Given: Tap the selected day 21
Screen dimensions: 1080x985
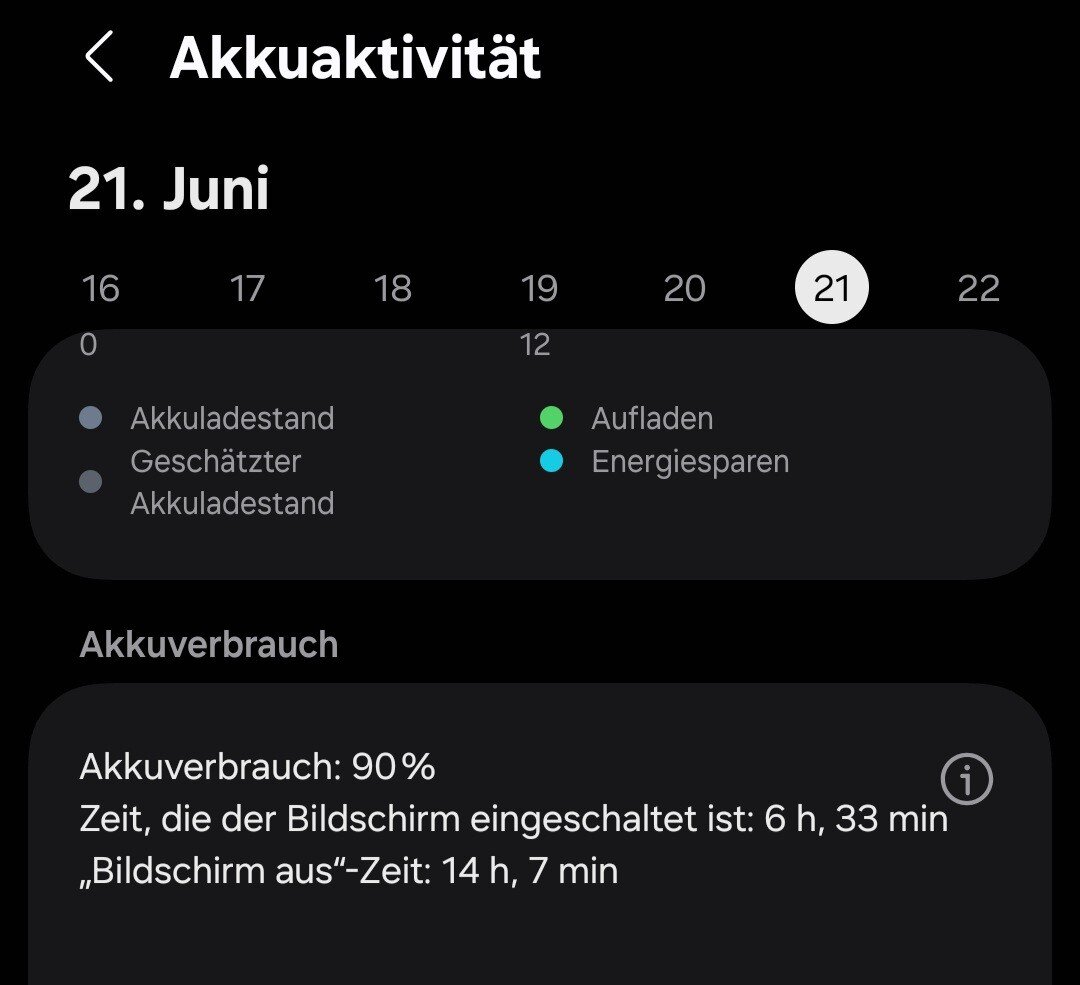Looking at the screenshot, I should (831, 288).
